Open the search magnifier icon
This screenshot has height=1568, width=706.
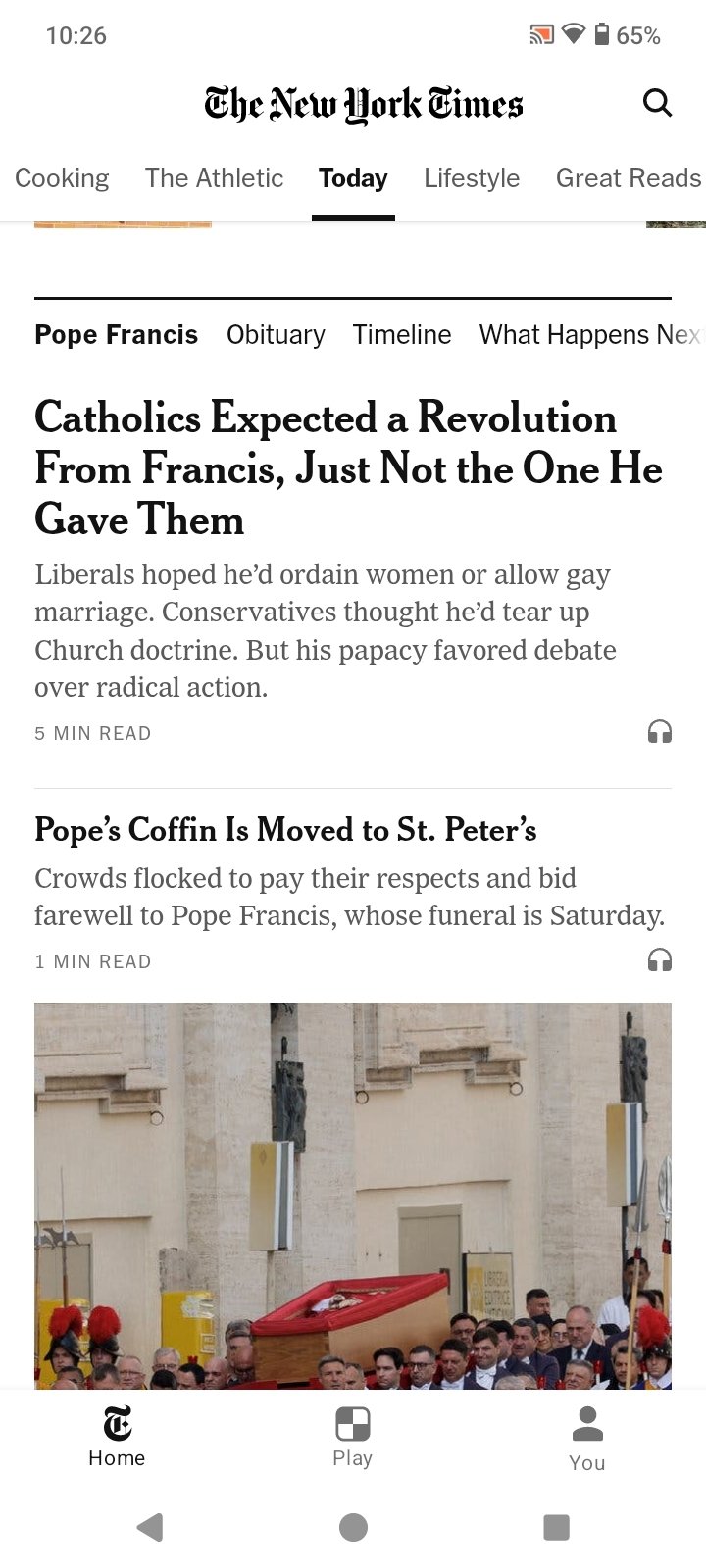pos(657,102)
